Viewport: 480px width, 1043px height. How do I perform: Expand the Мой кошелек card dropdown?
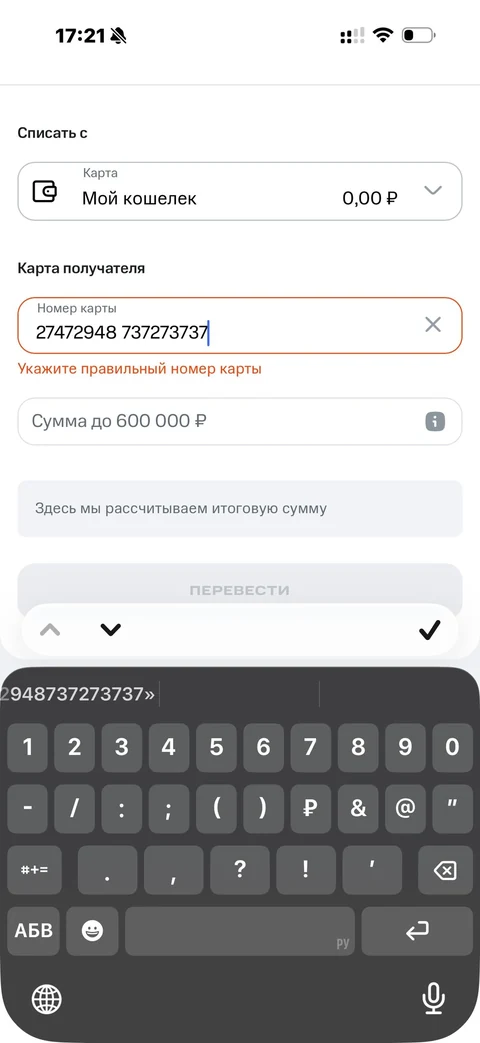(x=433, y=191)
